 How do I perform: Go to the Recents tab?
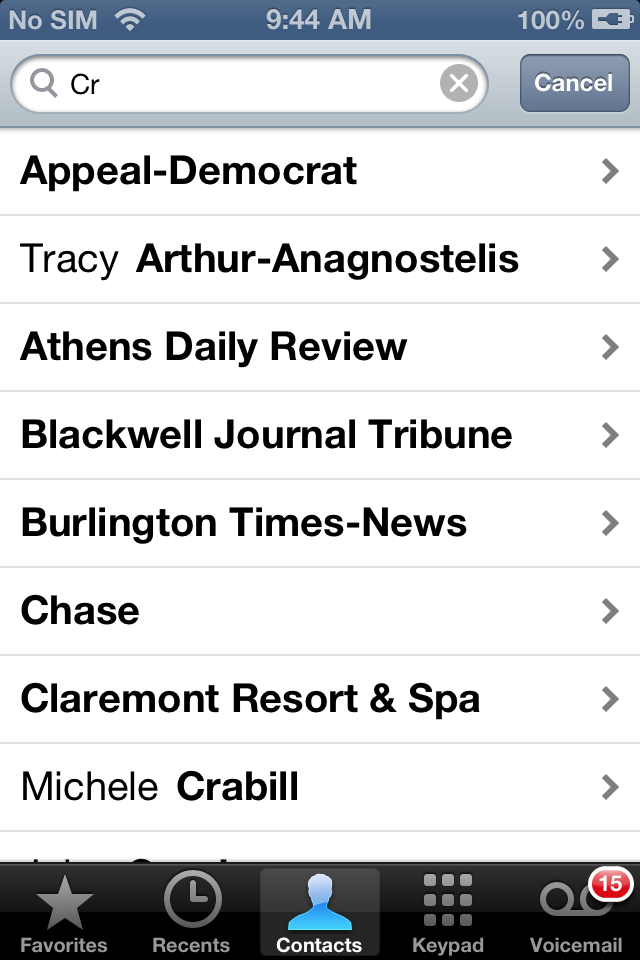point(191,912)
